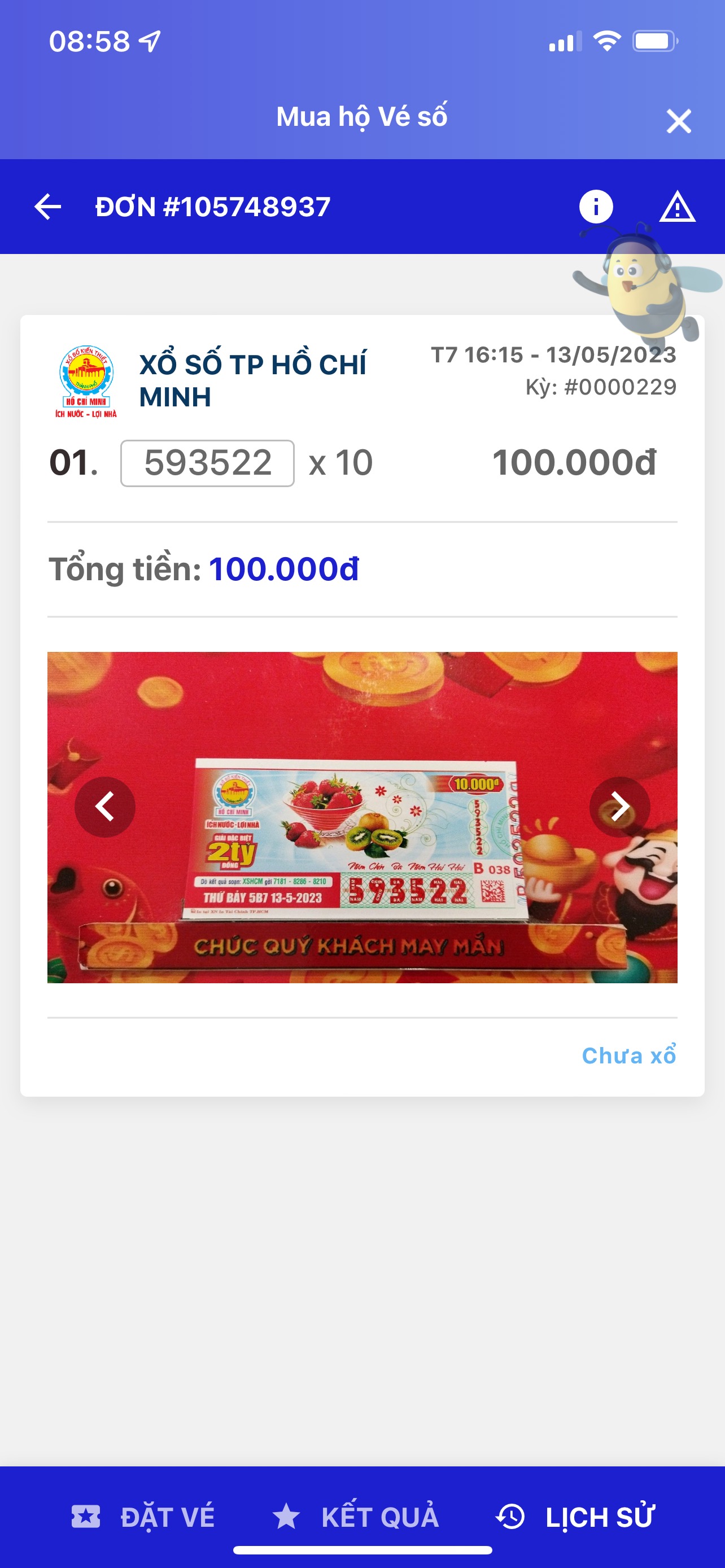Show previous ticket photo
The image size is (725, 1568).
pyautogui.click(x=104, y=807)
